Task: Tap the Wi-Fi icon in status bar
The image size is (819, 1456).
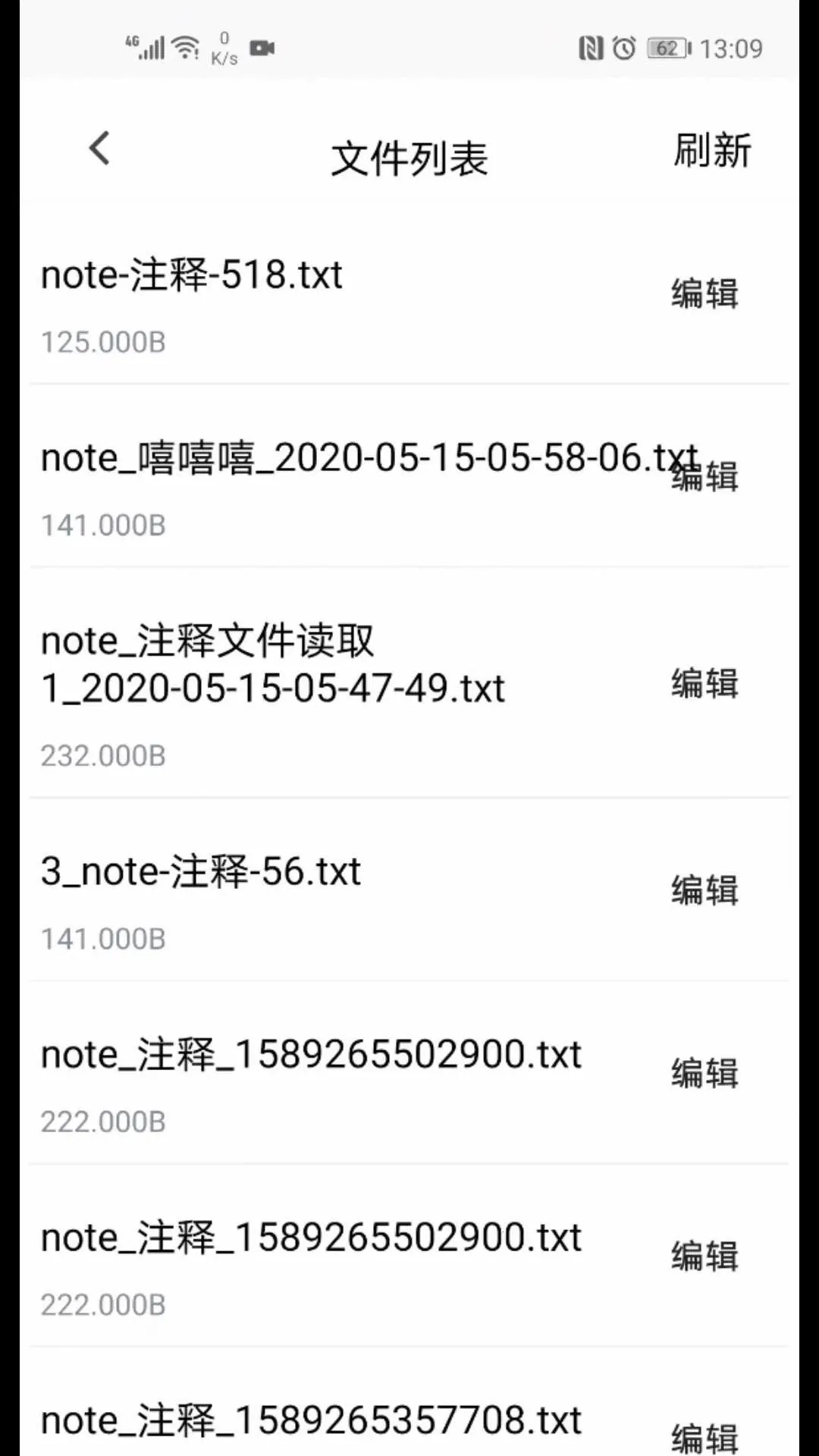Action: 184,45
